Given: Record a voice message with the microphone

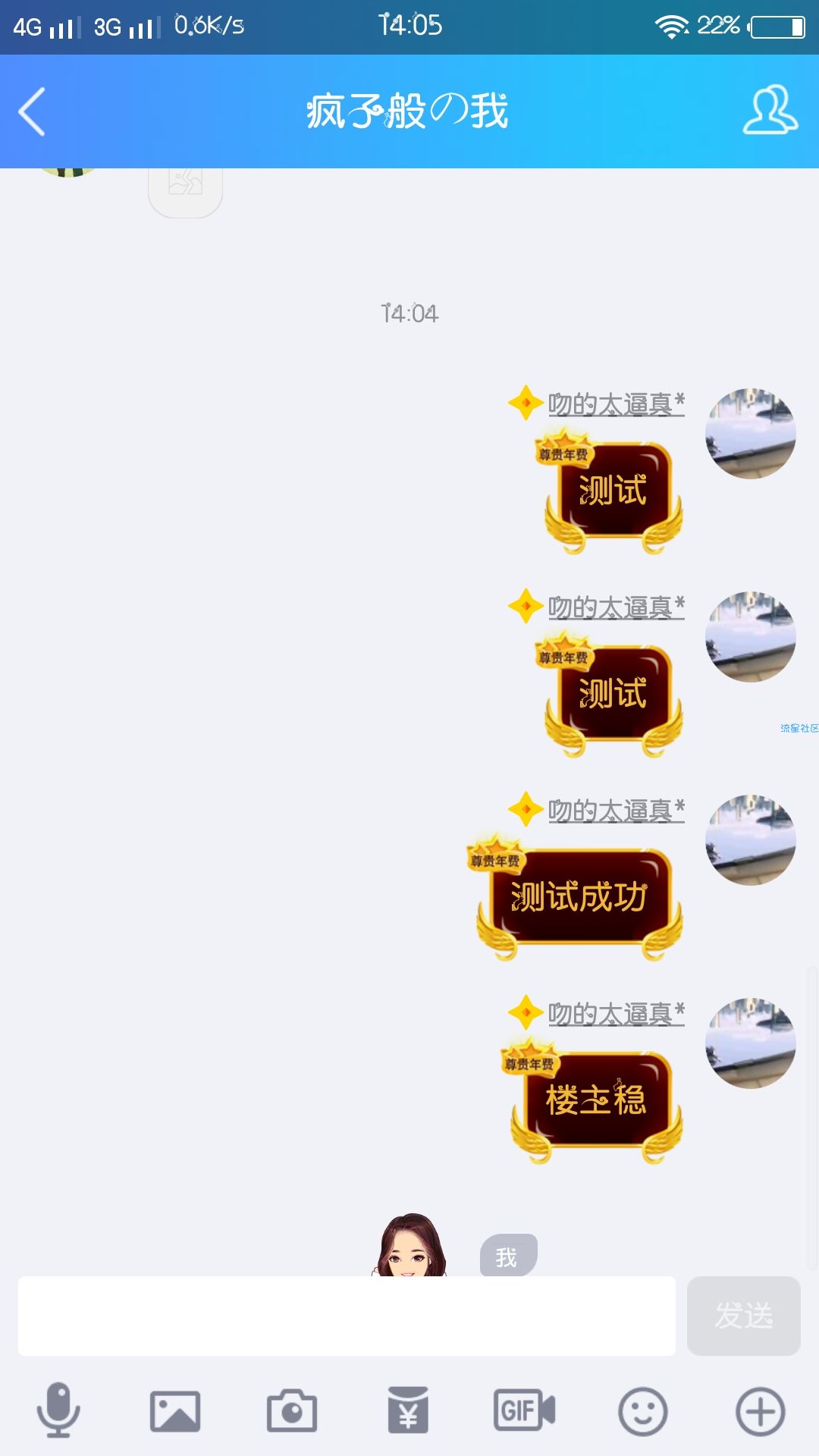Looking at the screenshot, I should 58,1410.
